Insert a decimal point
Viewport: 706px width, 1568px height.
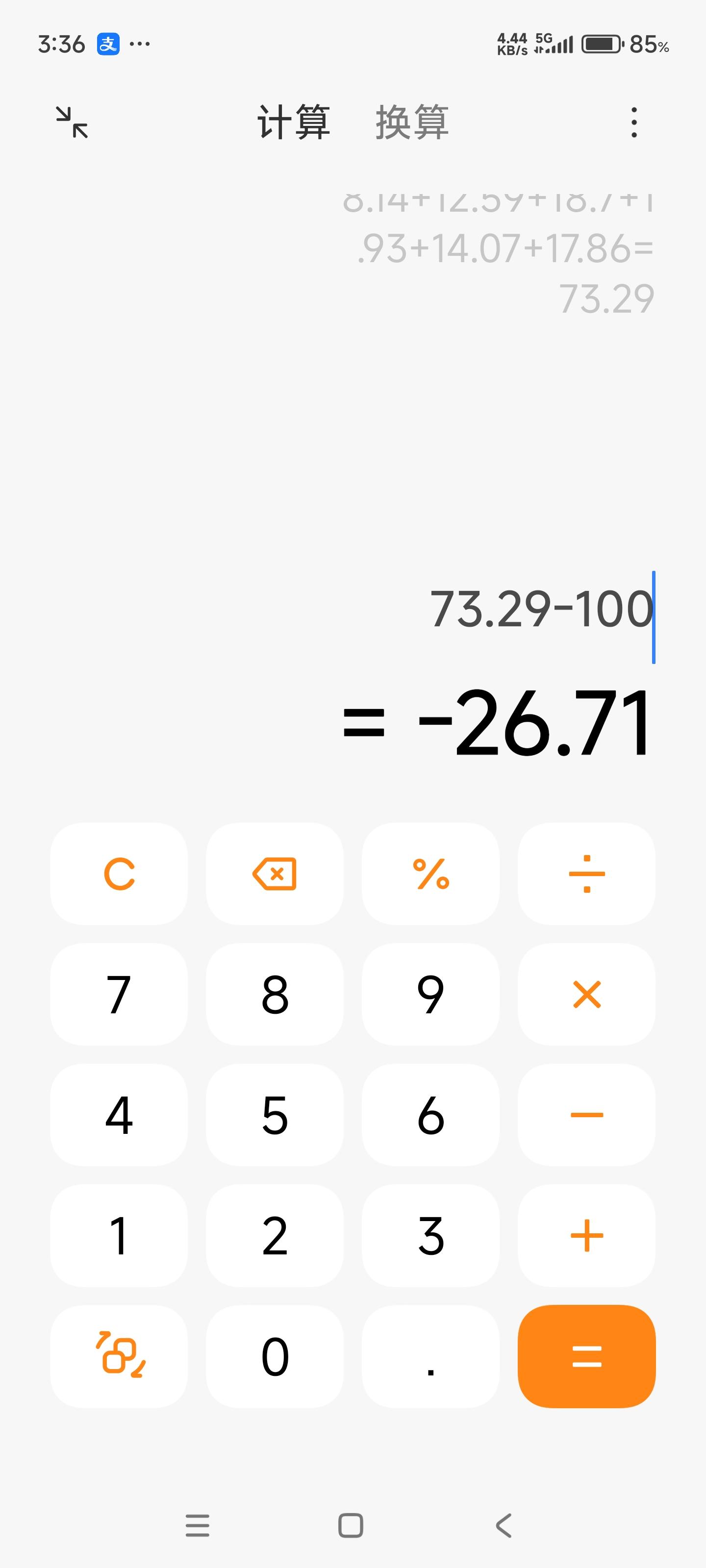point(430,1355)
